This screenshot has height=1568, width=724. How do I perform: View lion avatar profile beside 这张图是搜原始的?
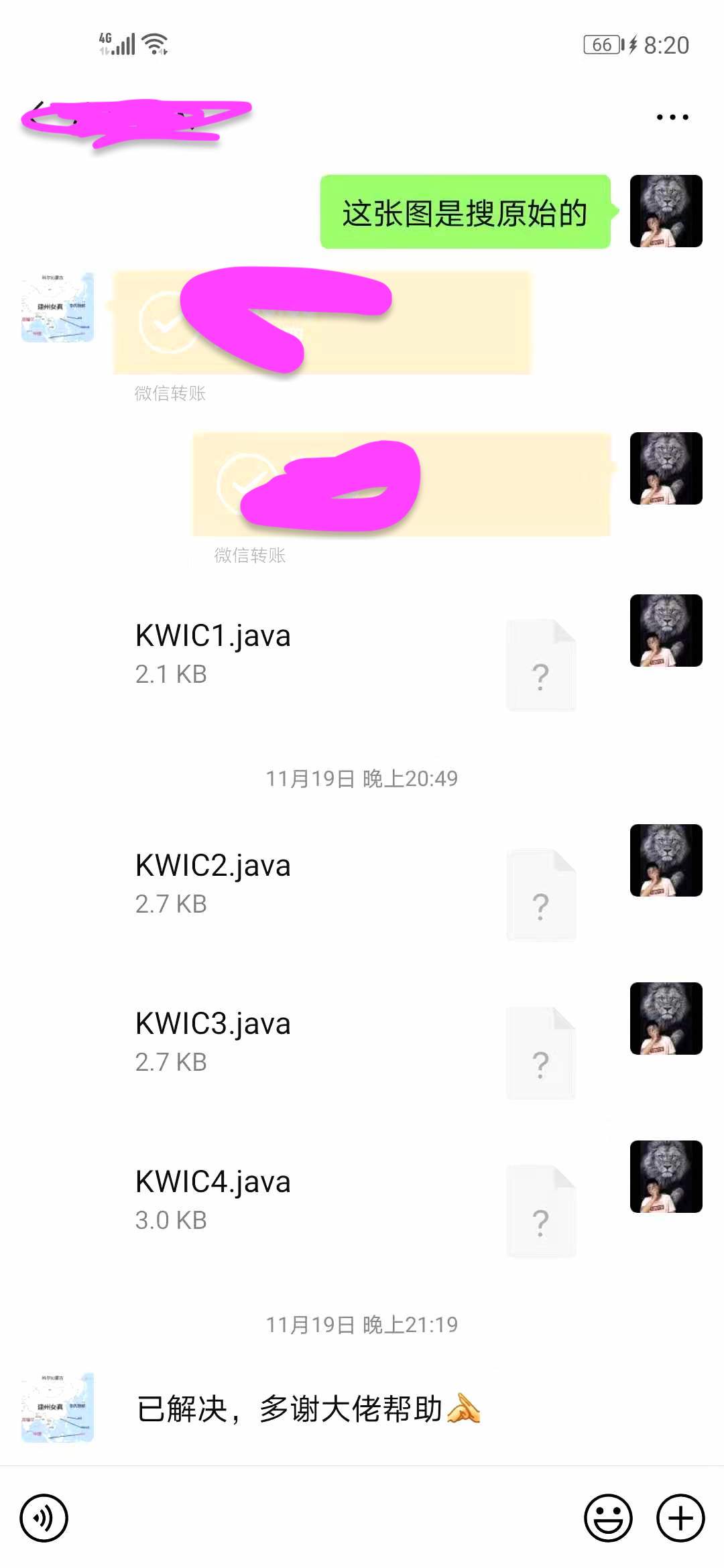pos(666,211)
